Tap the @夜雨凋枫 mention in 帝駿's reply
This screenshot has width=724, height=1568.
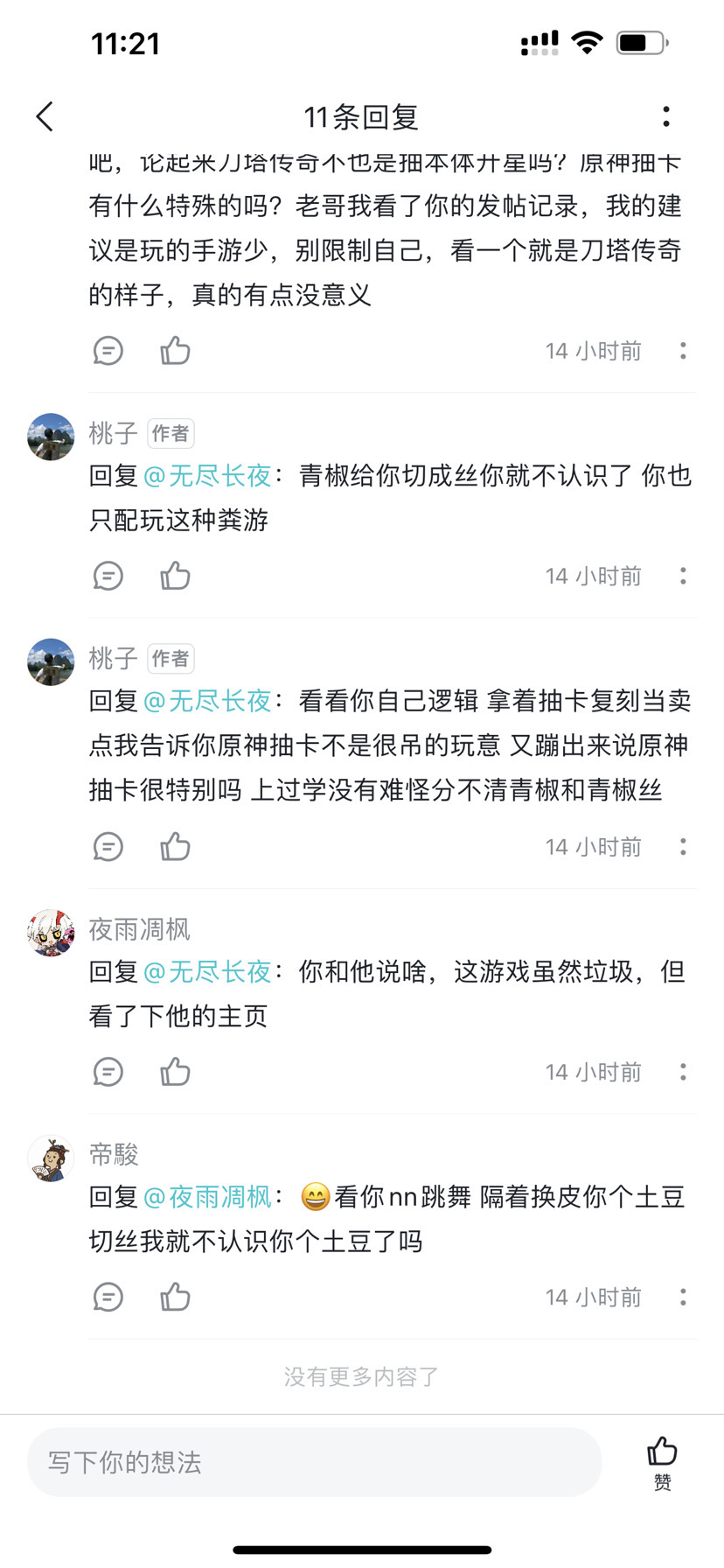click(207, 1197)
